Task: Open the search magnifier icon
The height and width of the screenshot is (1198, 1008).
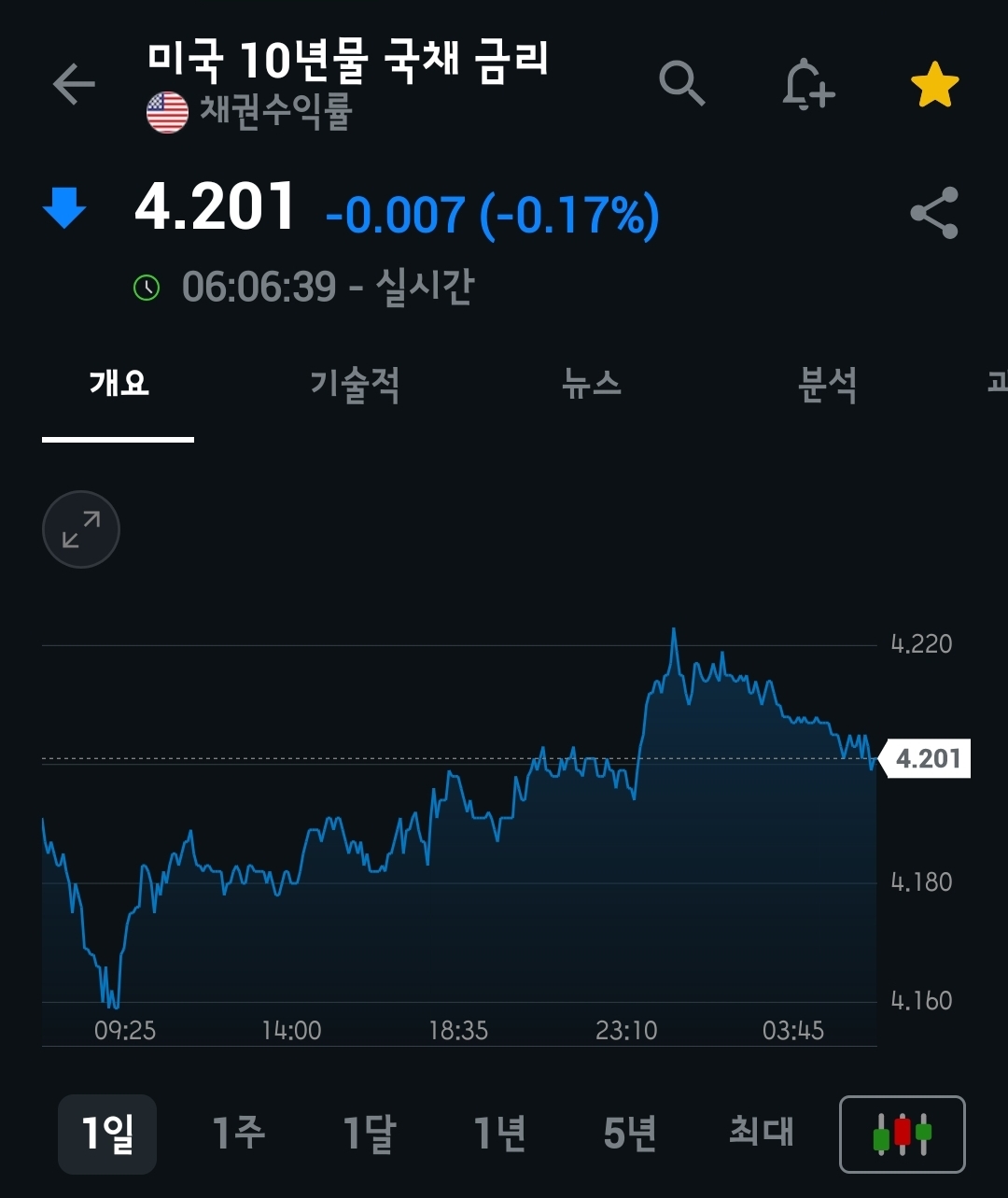Action: tap(682, 85)
